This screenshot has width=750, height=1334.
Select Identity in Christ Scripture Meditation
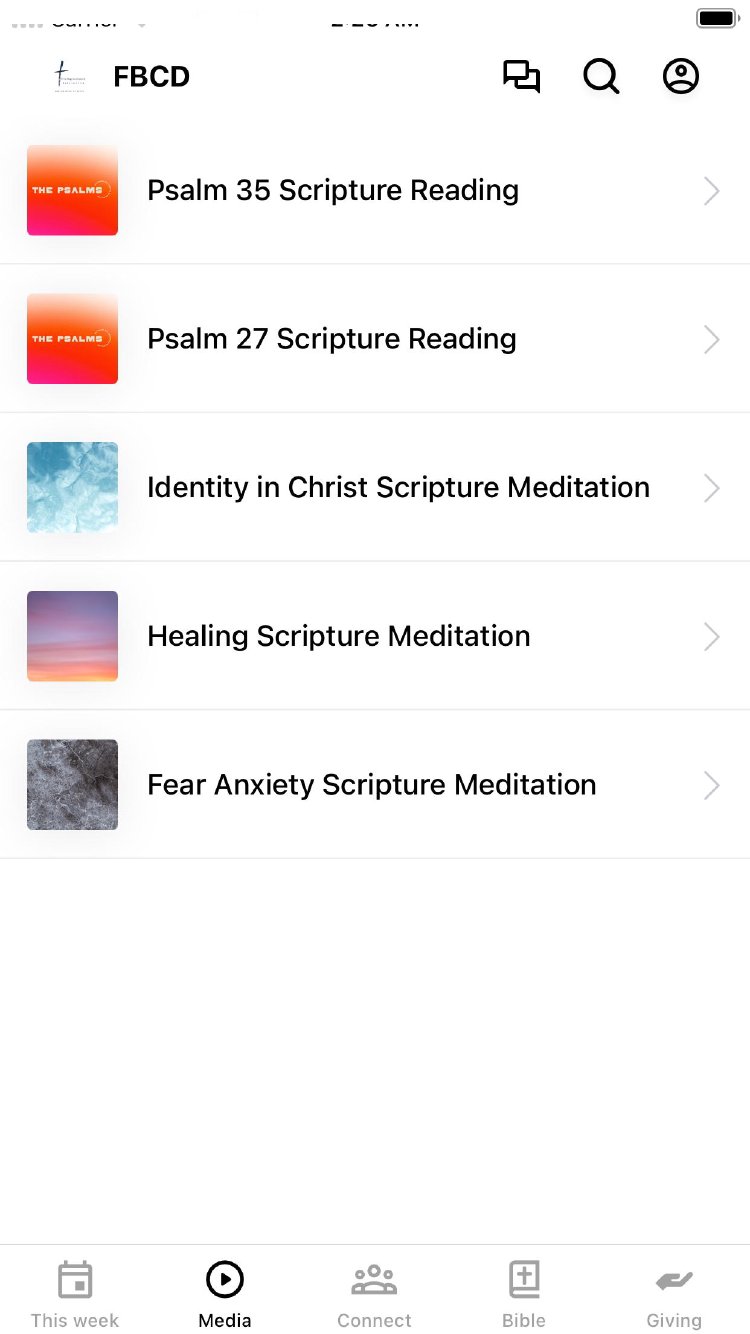pyautogui.click(x=374, y=487)
